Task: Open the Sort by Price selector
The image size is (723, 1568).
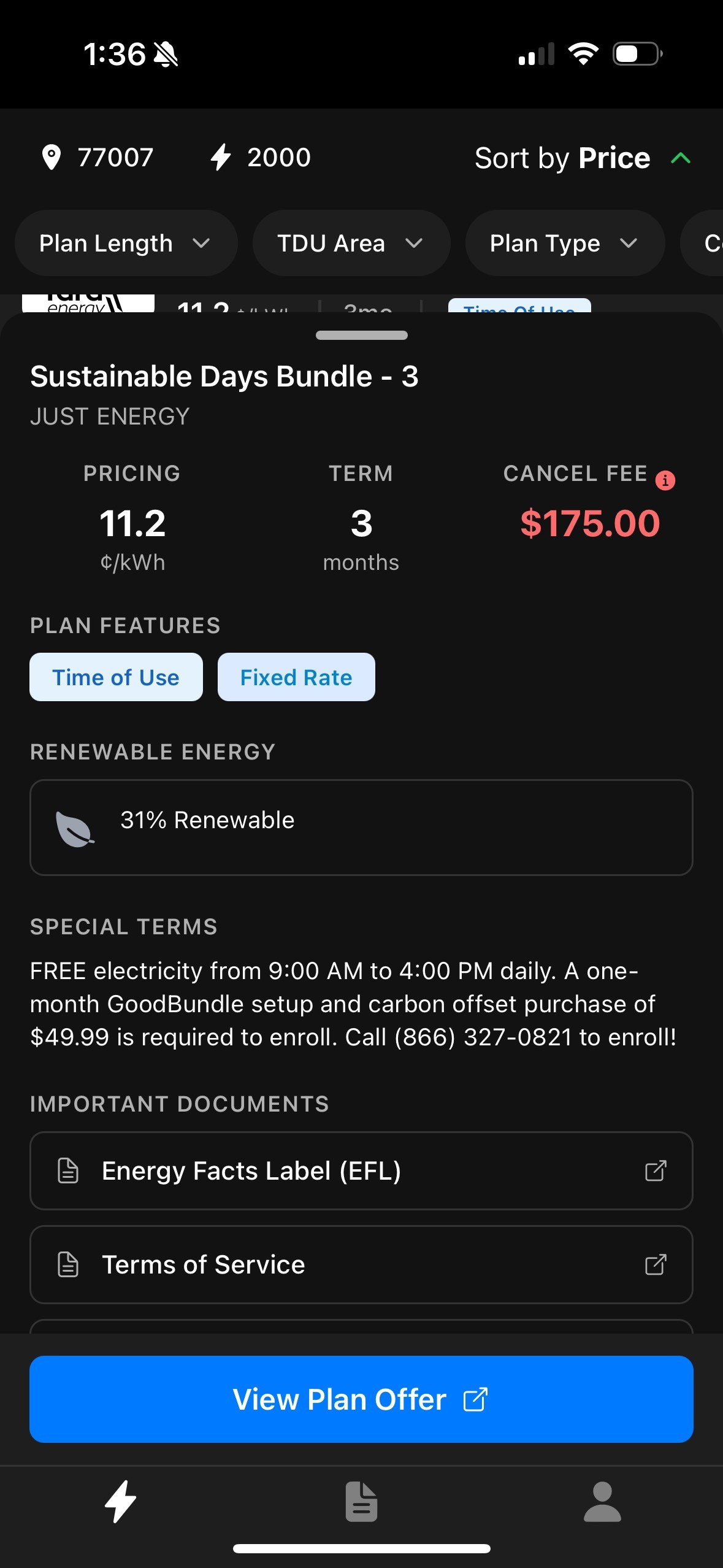Action: (583, 158)
